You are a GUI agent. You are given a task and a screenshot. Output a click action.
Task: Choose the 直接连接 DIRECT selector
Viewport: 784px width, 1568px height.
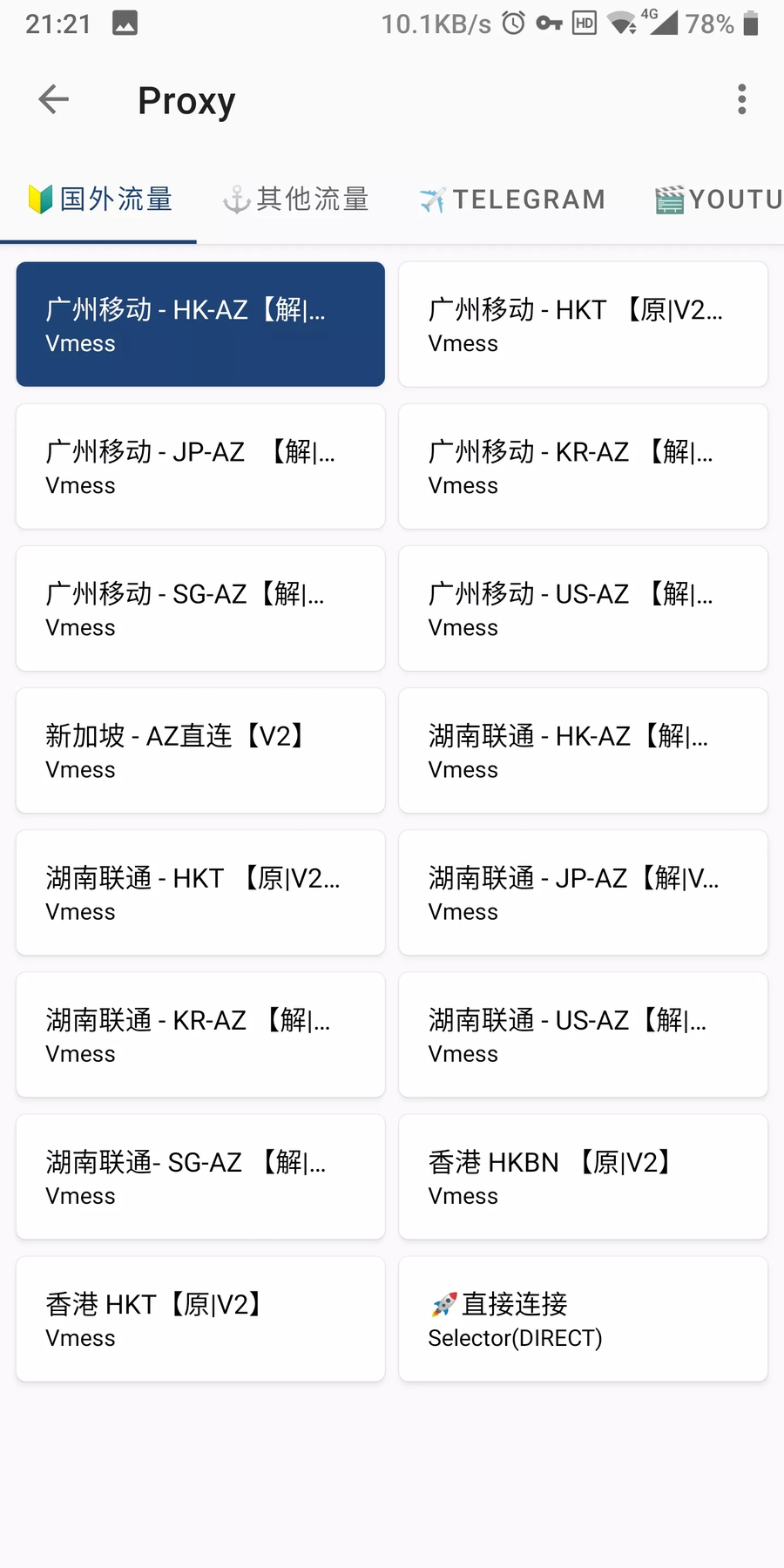point(583,1318)
